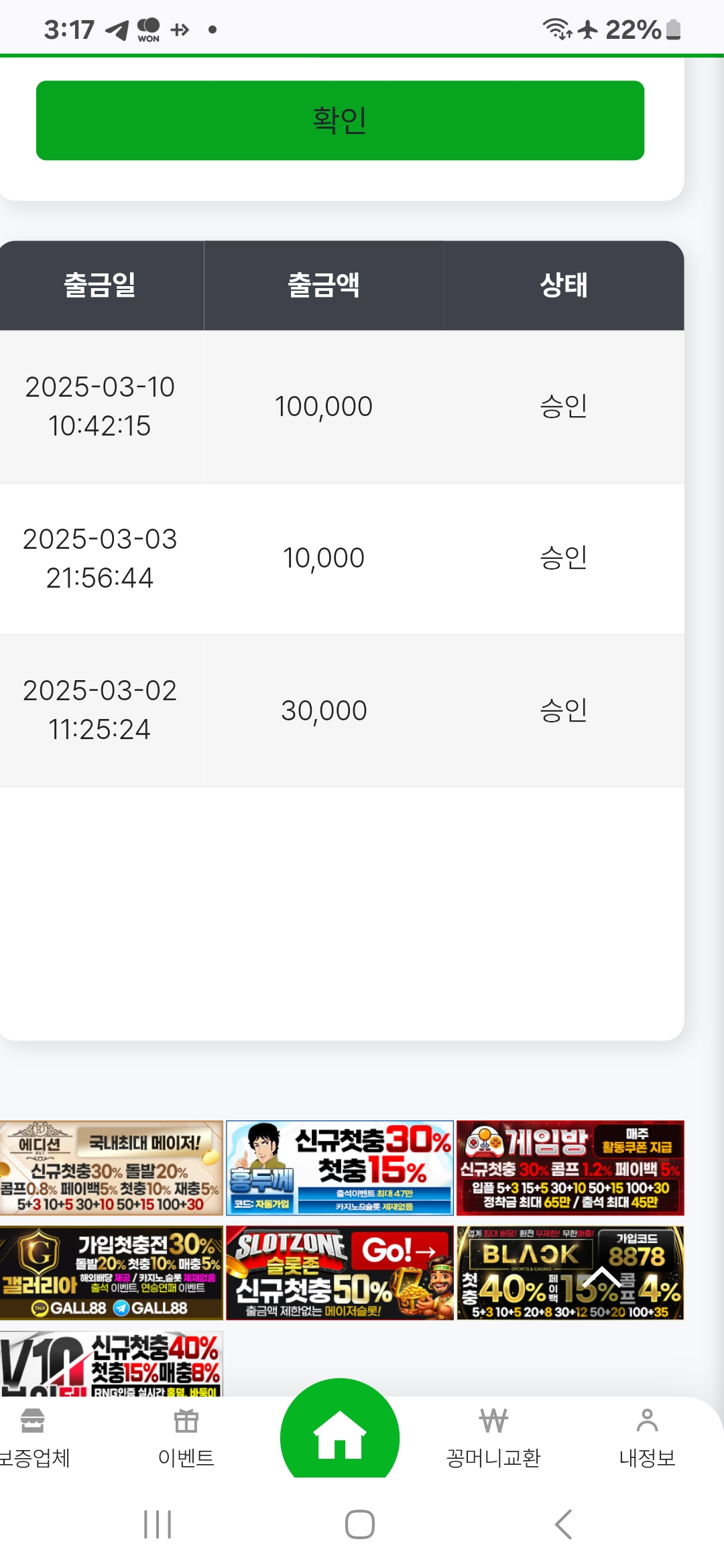Open the 꽁머니교환 tab
This screenshot has width=724, height=1568.
pyautogui.click(x=493, y=1438)
